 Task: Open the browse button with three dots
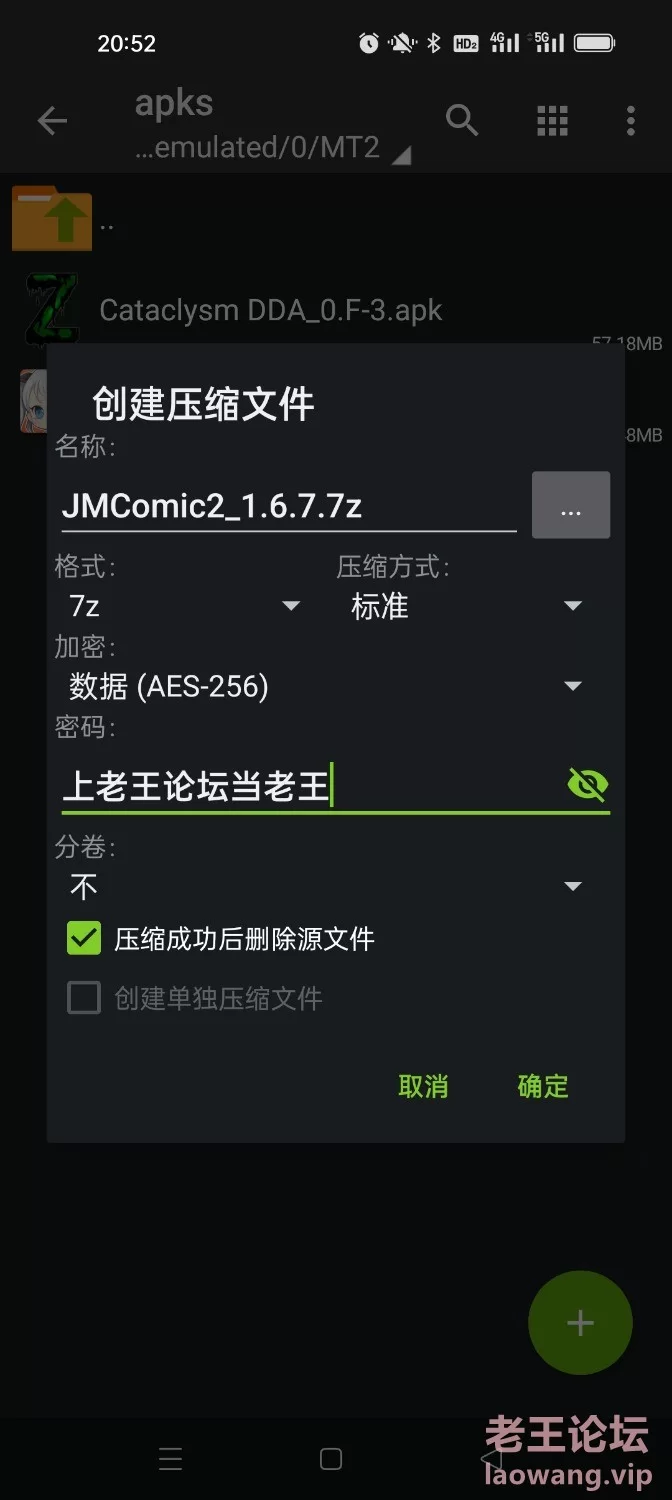pyautogui.click(x=571, y=505)
